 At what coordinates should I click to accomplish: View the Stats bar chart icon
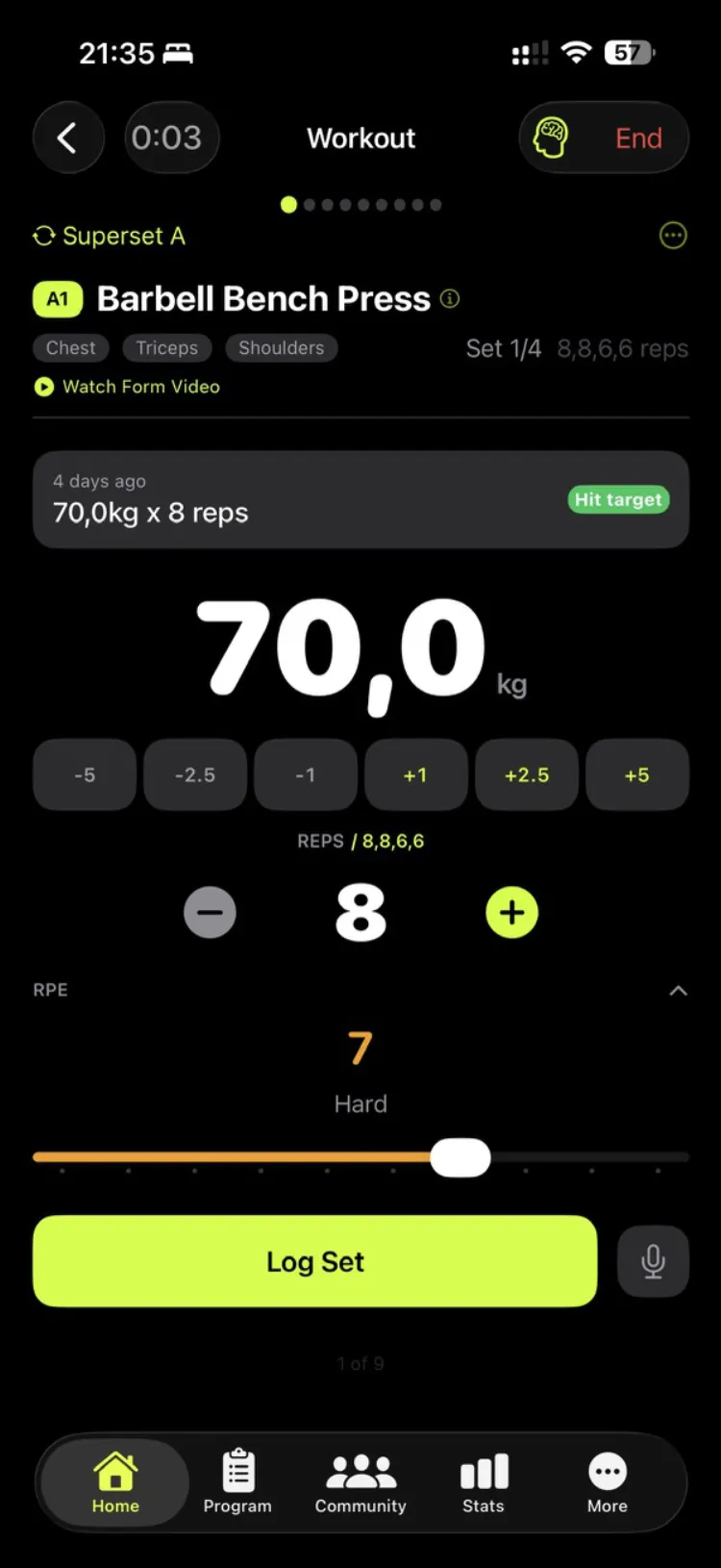coord(483,1469)
